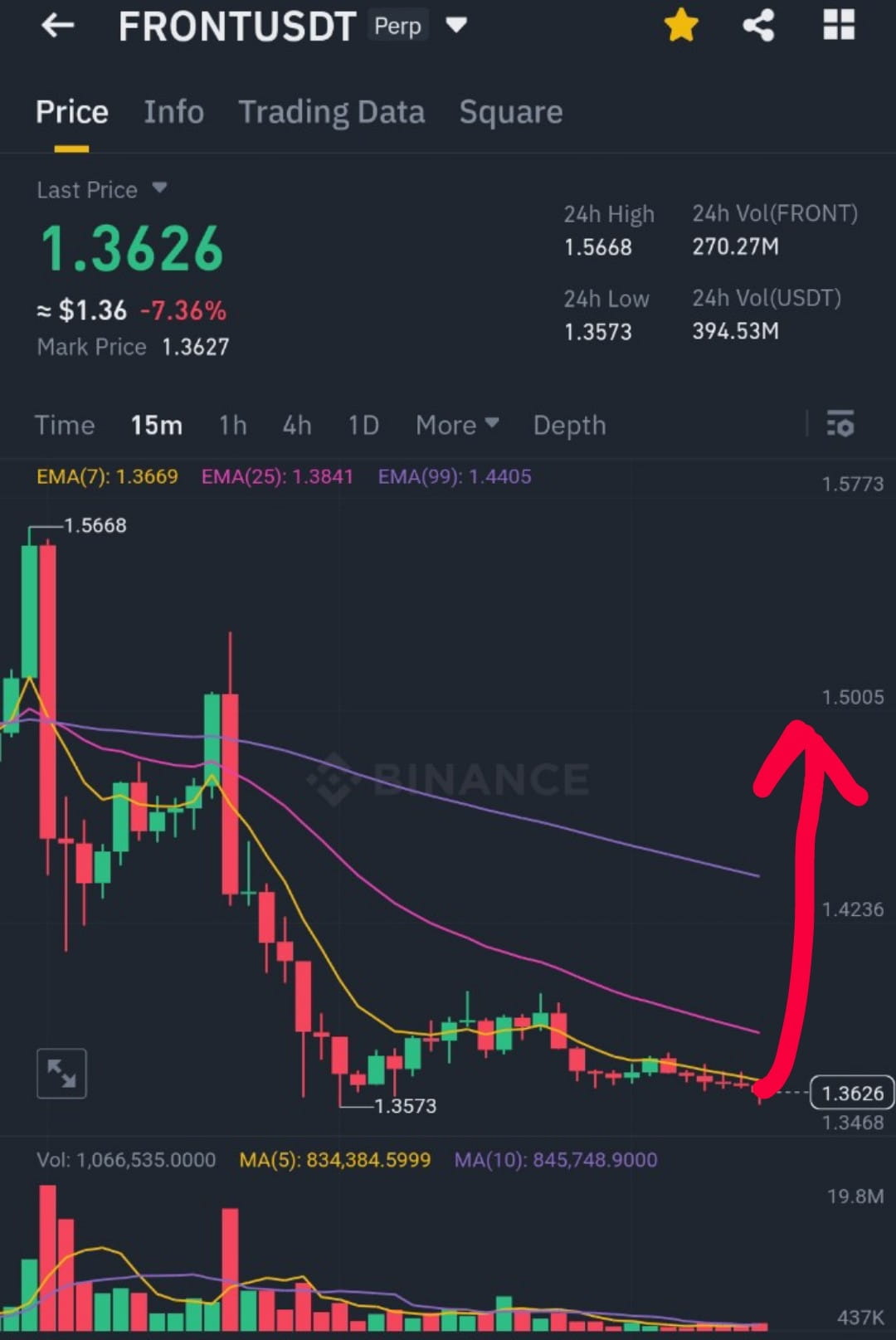Viewport: 896px width, 1340px height.
Task: Toggle the MA(10) volume overlay
Action: 556,1159
